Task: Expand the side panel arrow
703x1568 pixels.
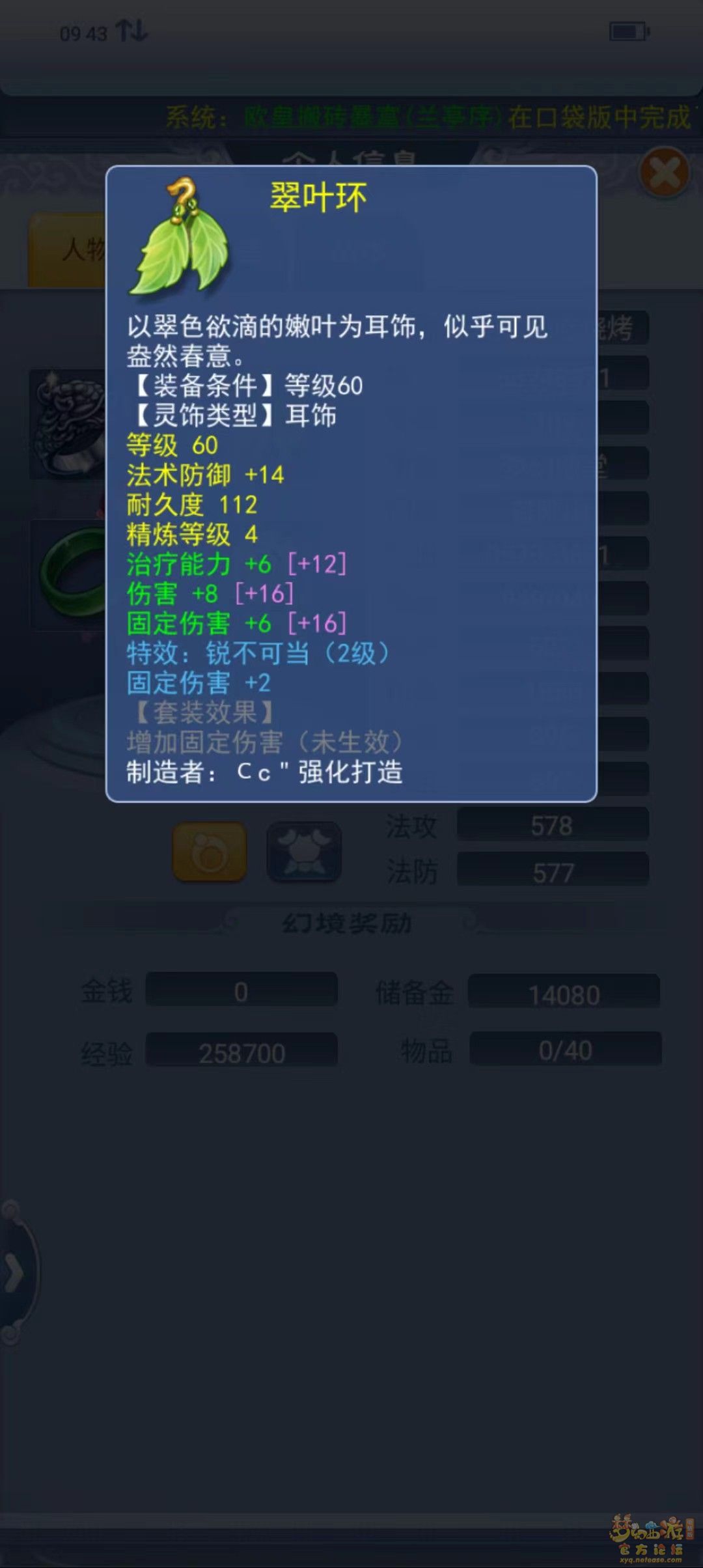Action: pyautogui.click(x=14, y=1273)
